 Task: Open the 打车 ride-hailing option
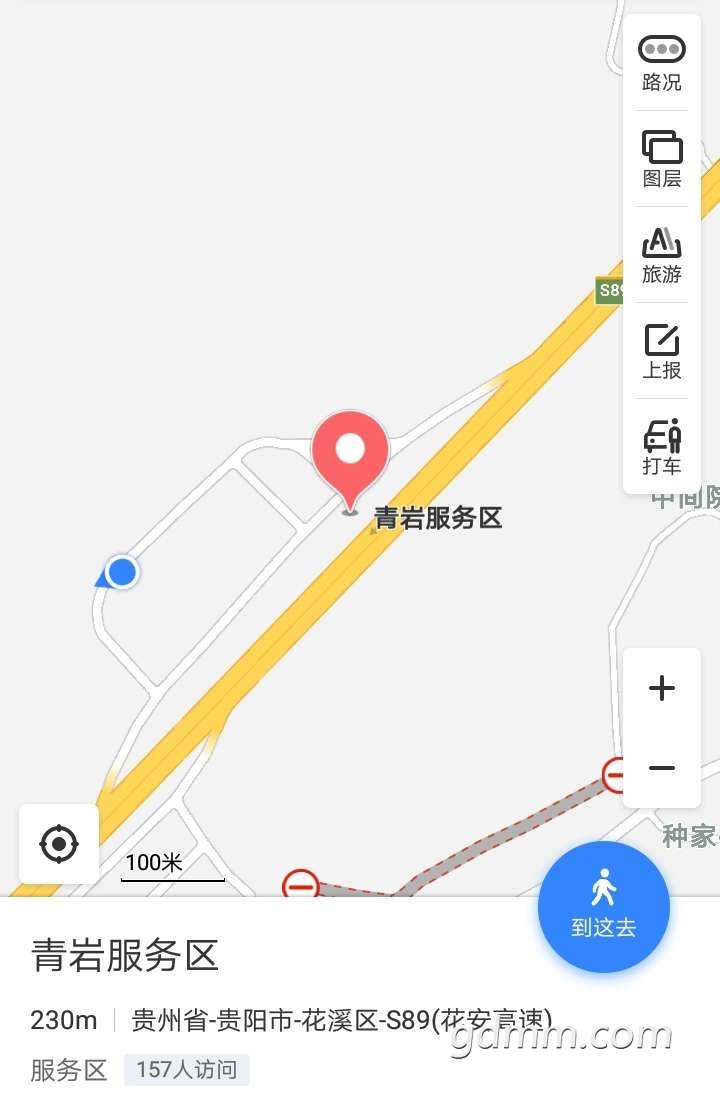click(x=661, y=447)
